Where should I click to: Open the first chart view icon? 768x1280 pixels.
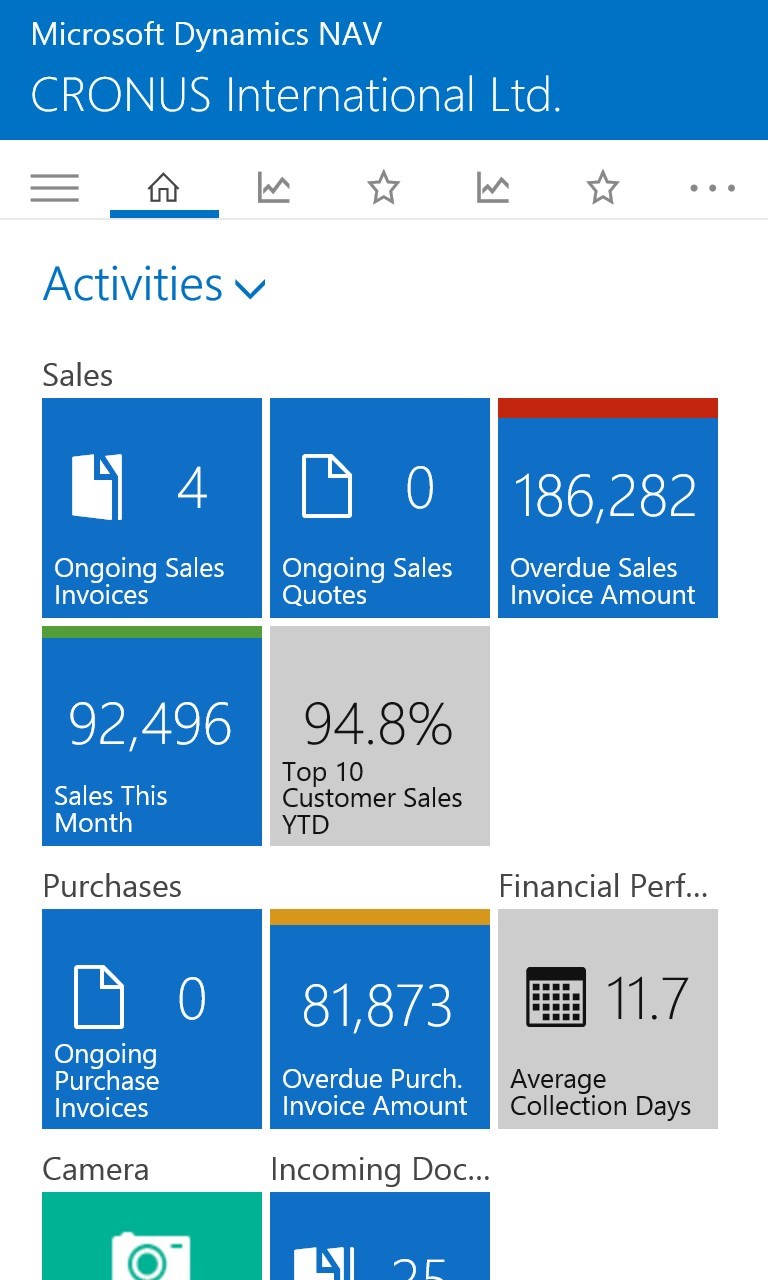(x=273, y=187)
